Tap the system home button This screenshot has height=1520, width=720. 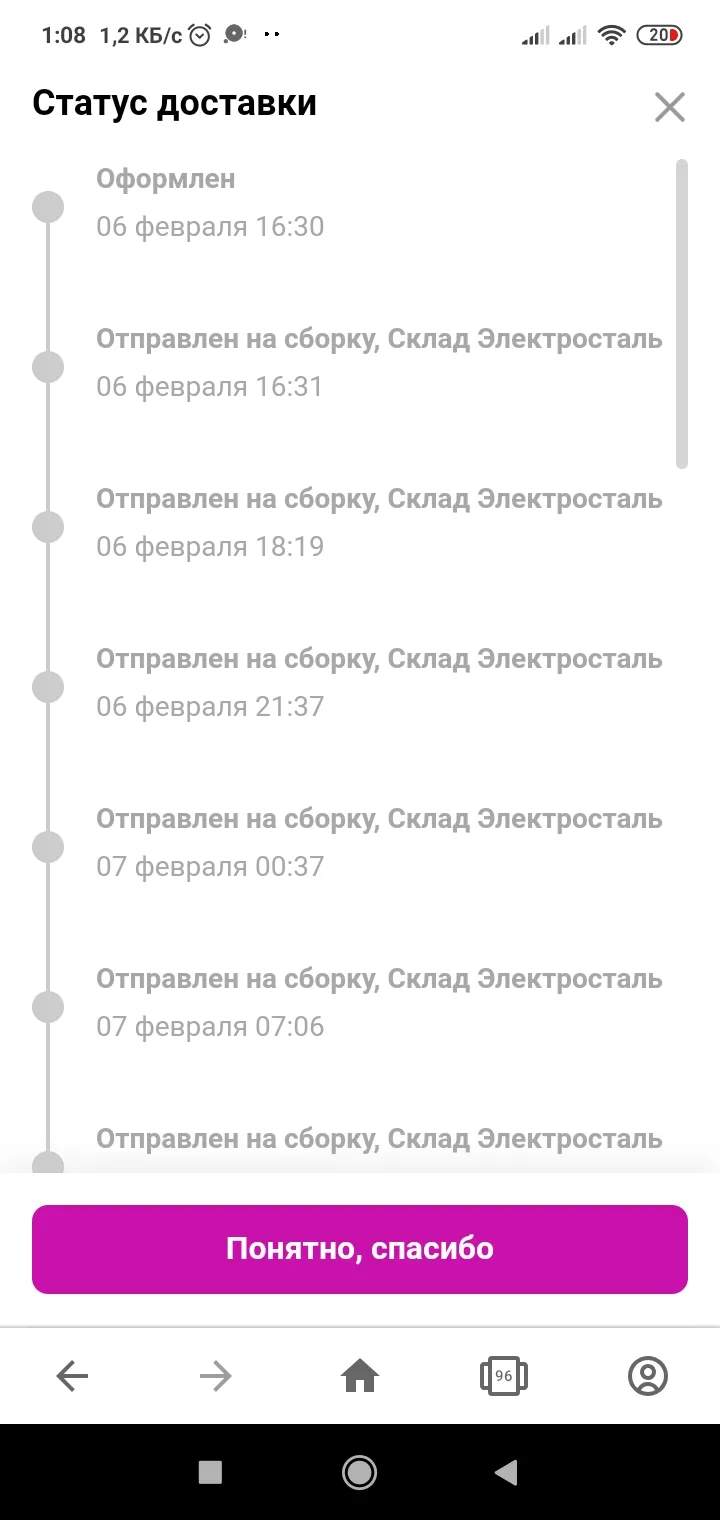coord(359,1471)
